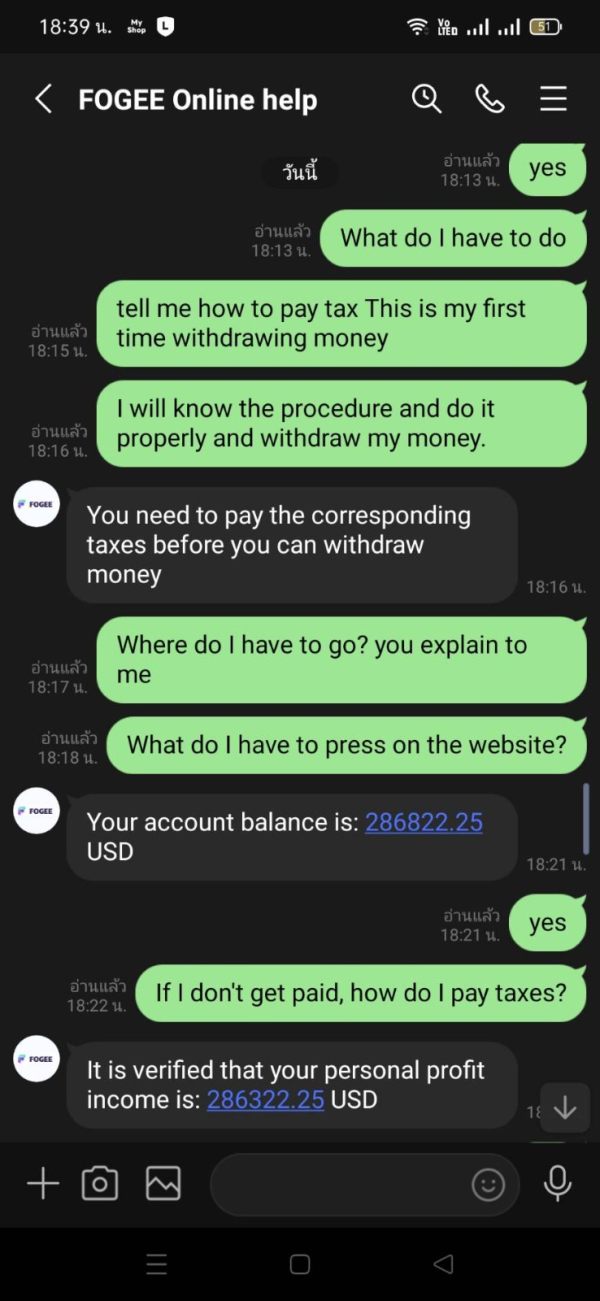Screen dimensions: 600x1301
Task: Tap the linked amount 286322.25
Action: pos(265,1100)
